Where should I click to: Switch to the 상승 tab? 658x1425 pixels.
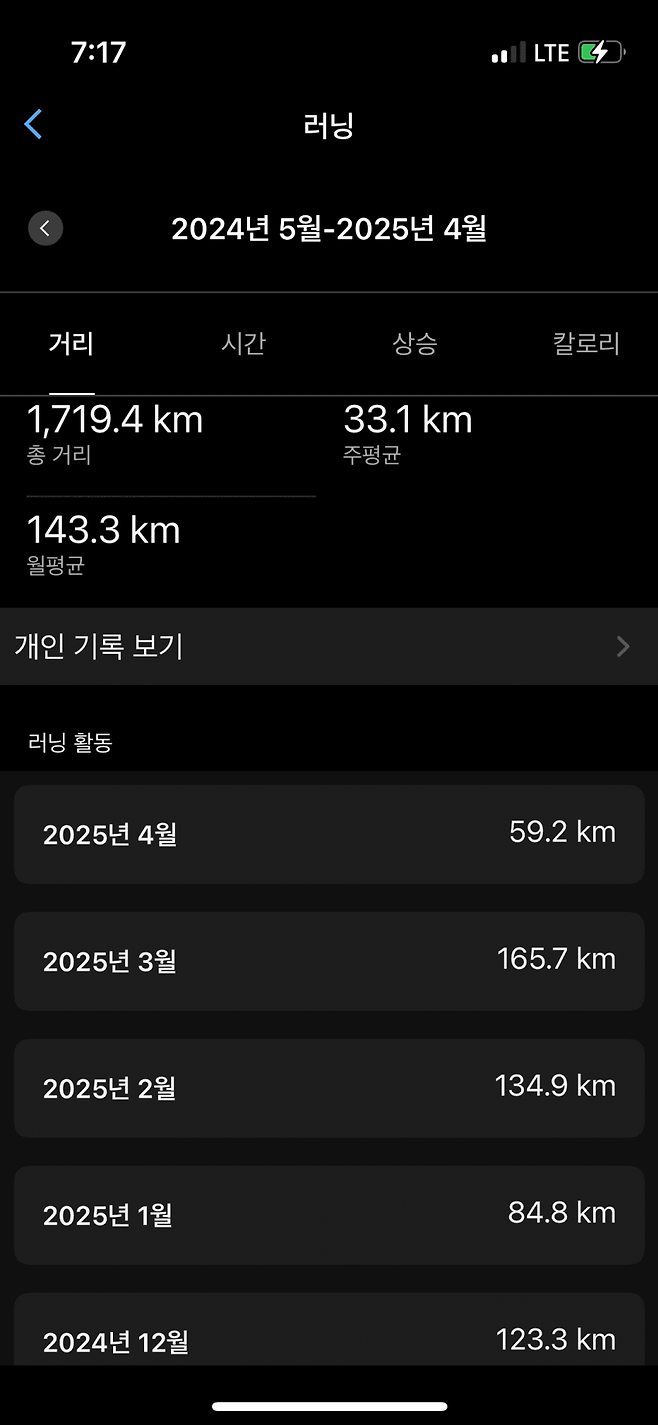click(x=415, y=345)
